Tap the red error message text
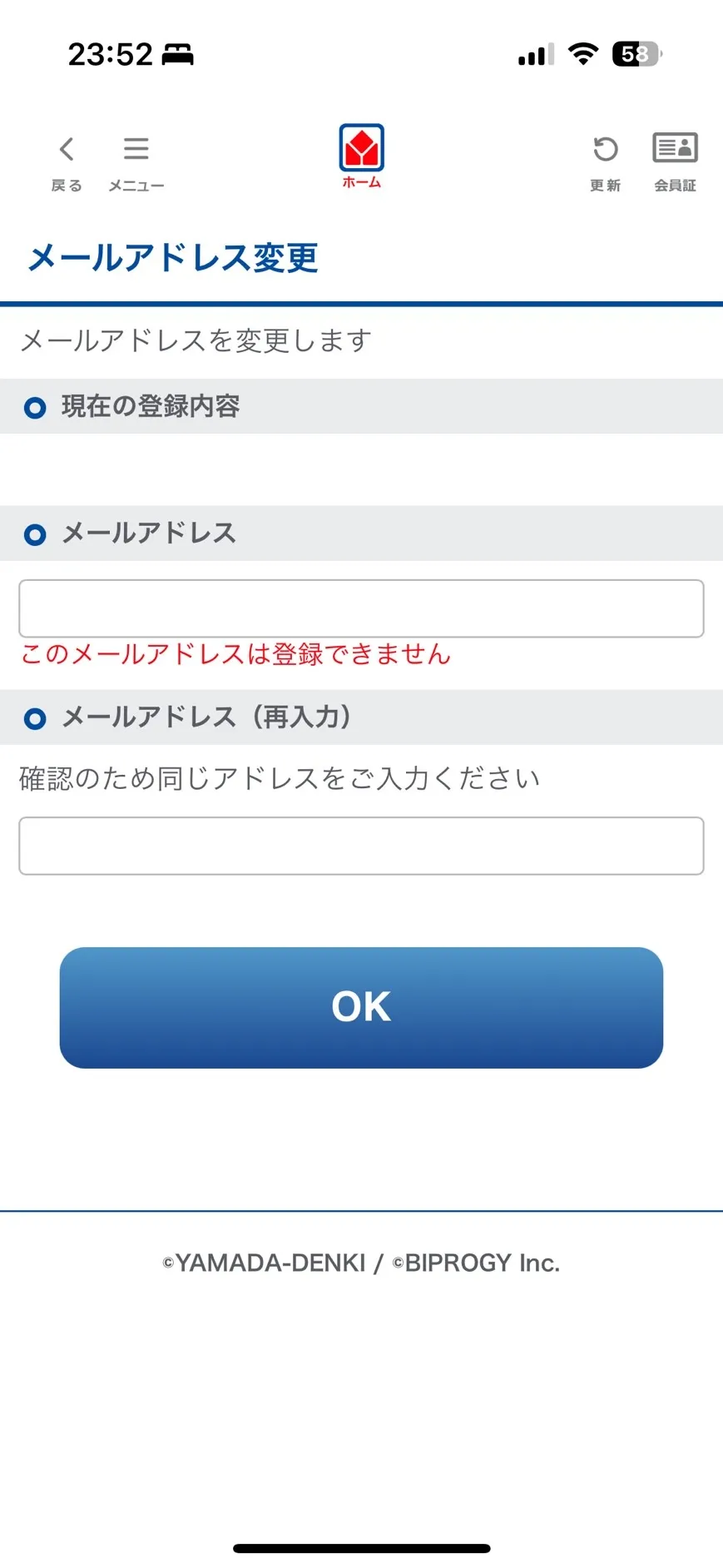 (234, 656)
